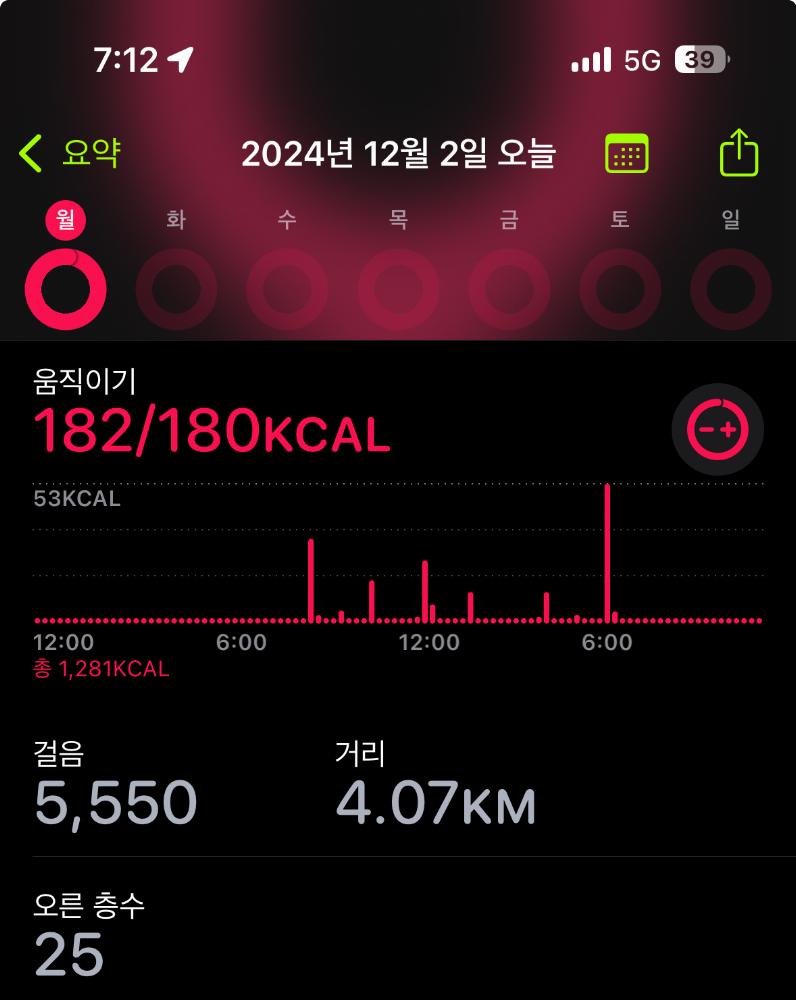Tap the red bar at 6:00 on the chart
Screen dimensions: 796x1000
click(608, 550)
